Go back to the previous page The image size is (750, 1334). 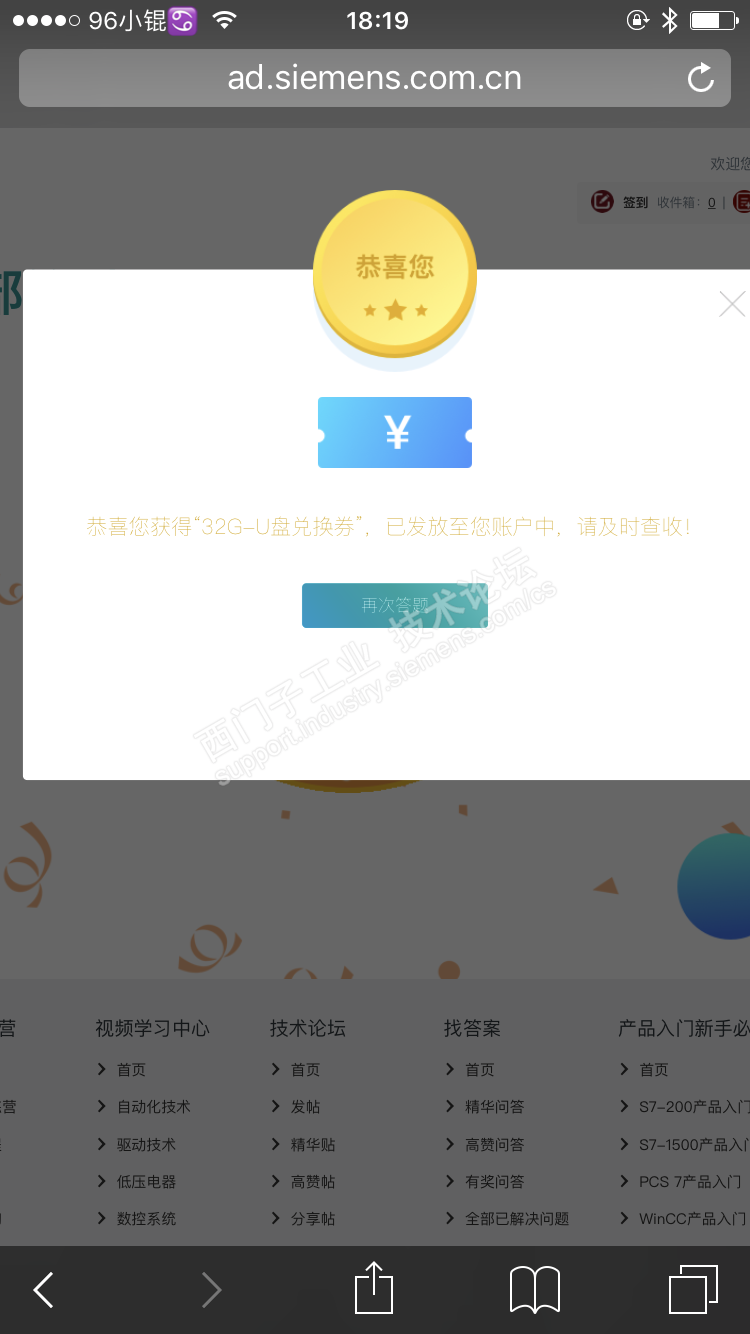click(x=44, y=1290)
